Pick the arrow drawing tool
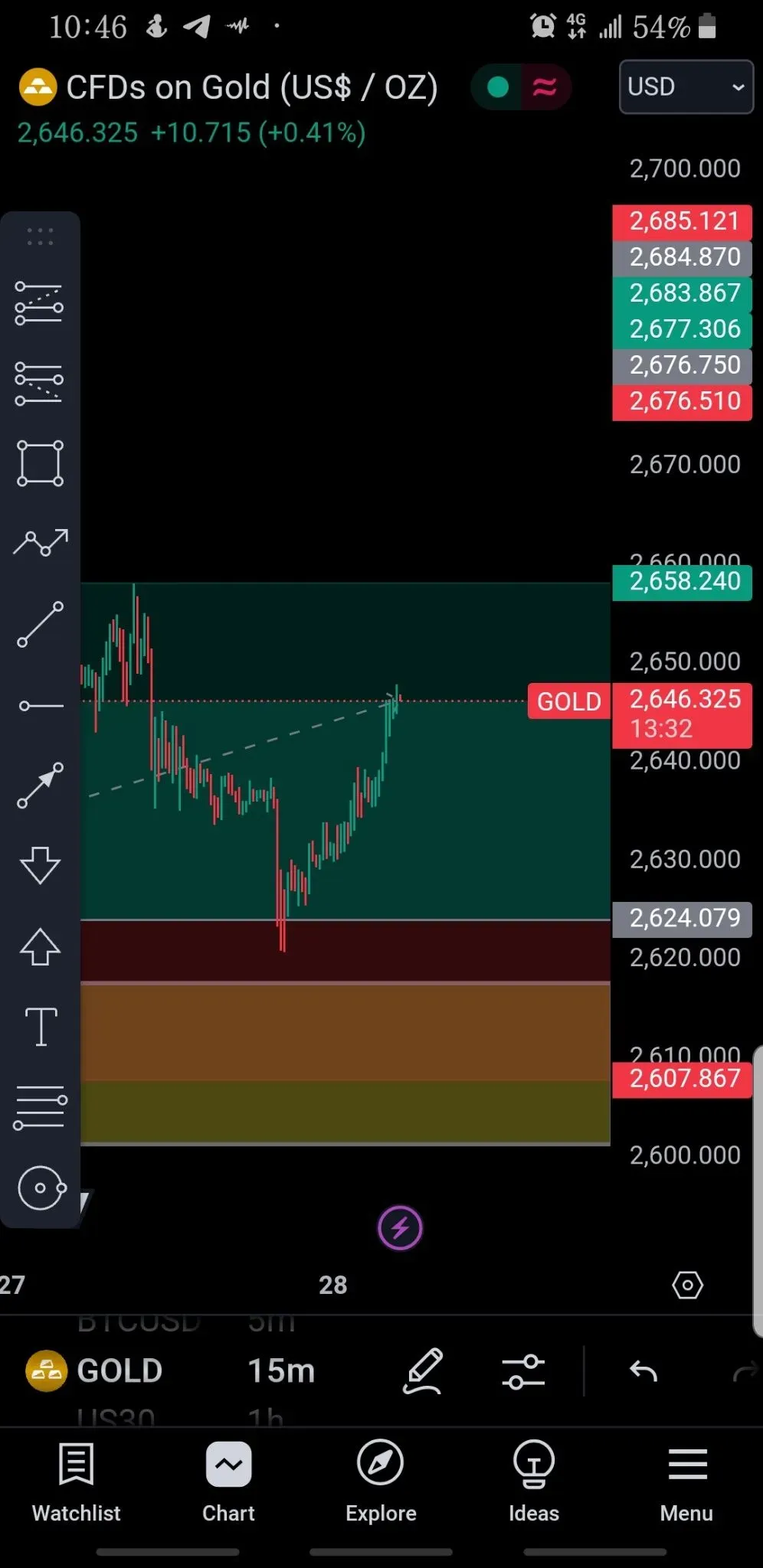This screenshot has height=1568, width=763. 40,785
